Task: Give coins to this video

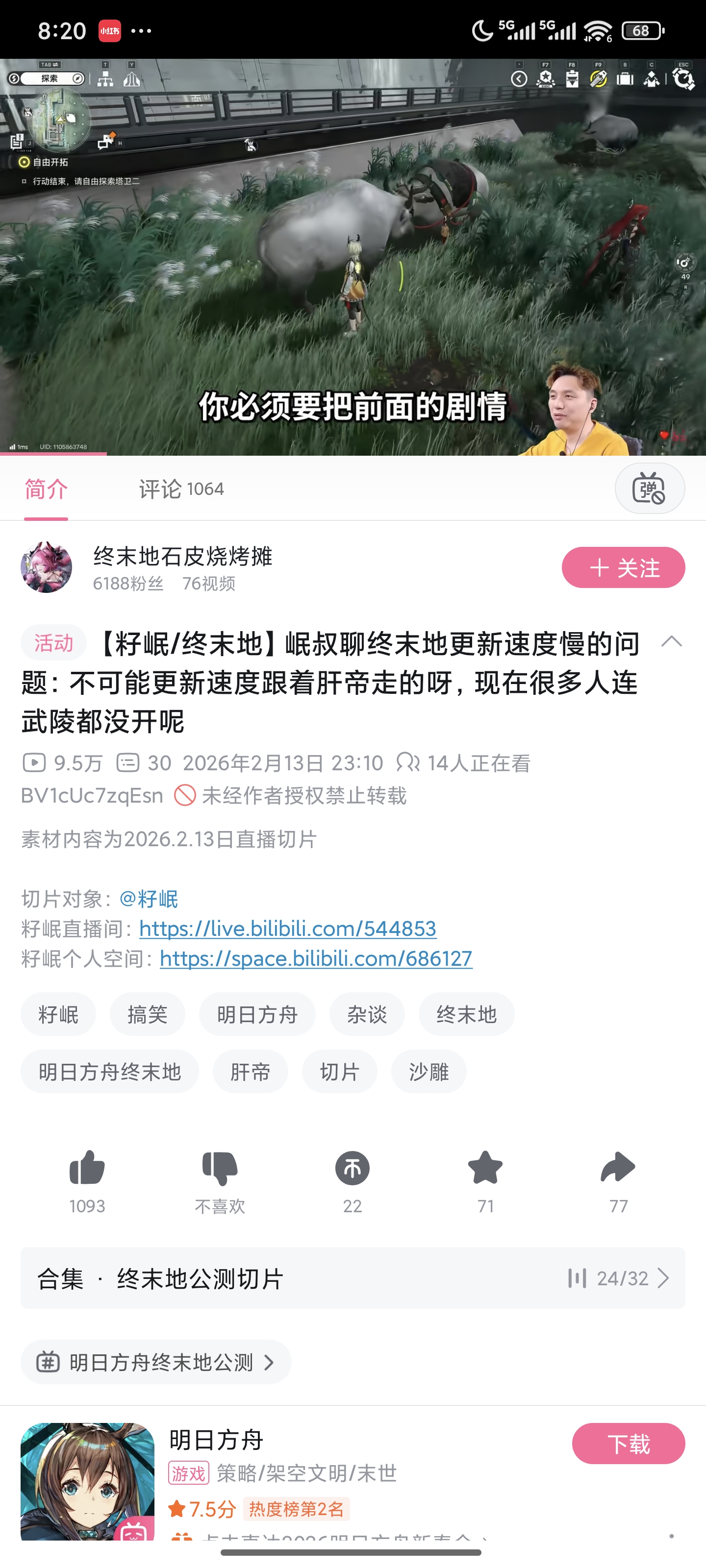Action: tap(352, 1169)
